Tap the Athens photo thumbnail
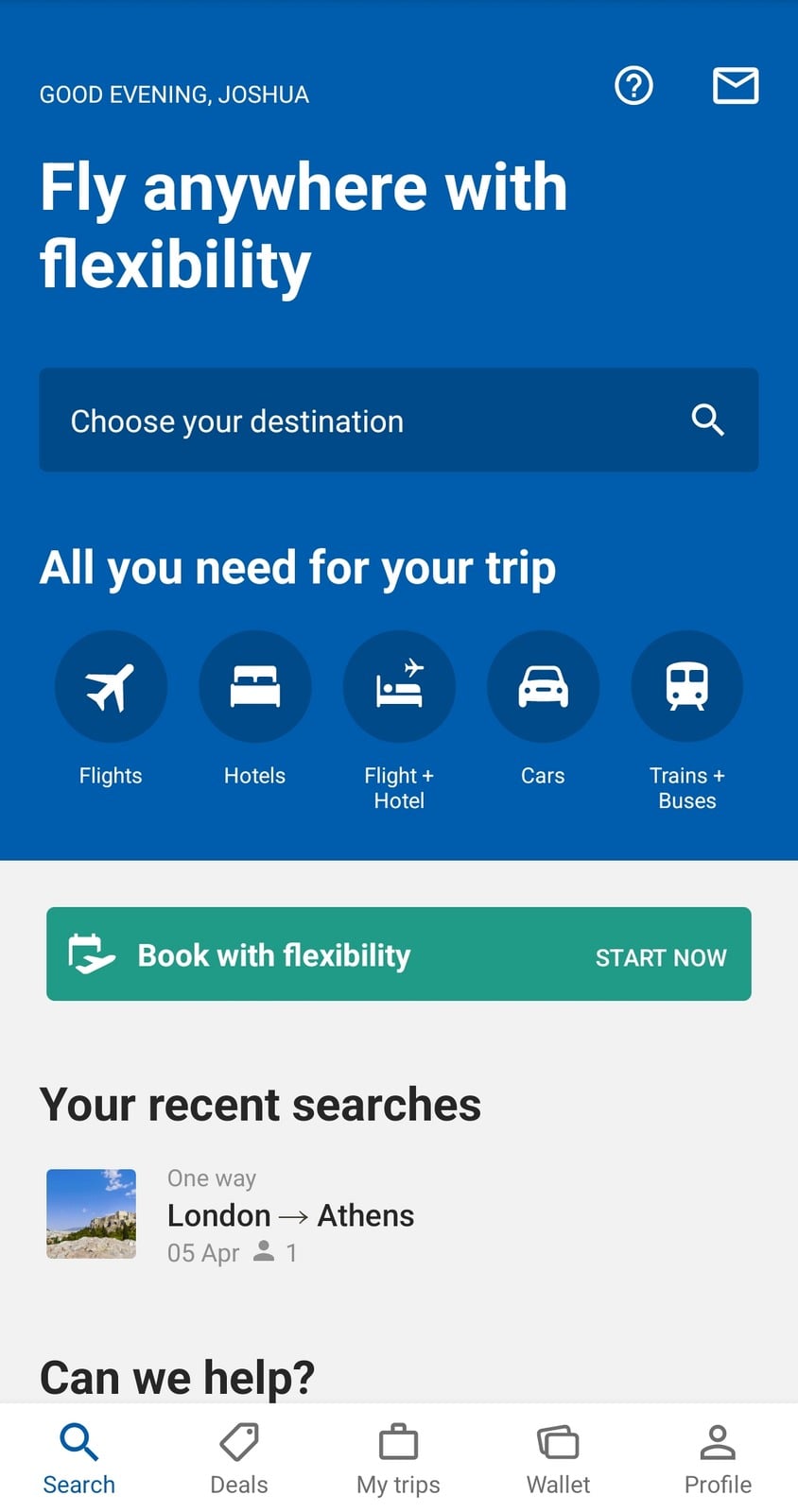The height and width of the screenshot is (1512, 798). point(91,1214)
